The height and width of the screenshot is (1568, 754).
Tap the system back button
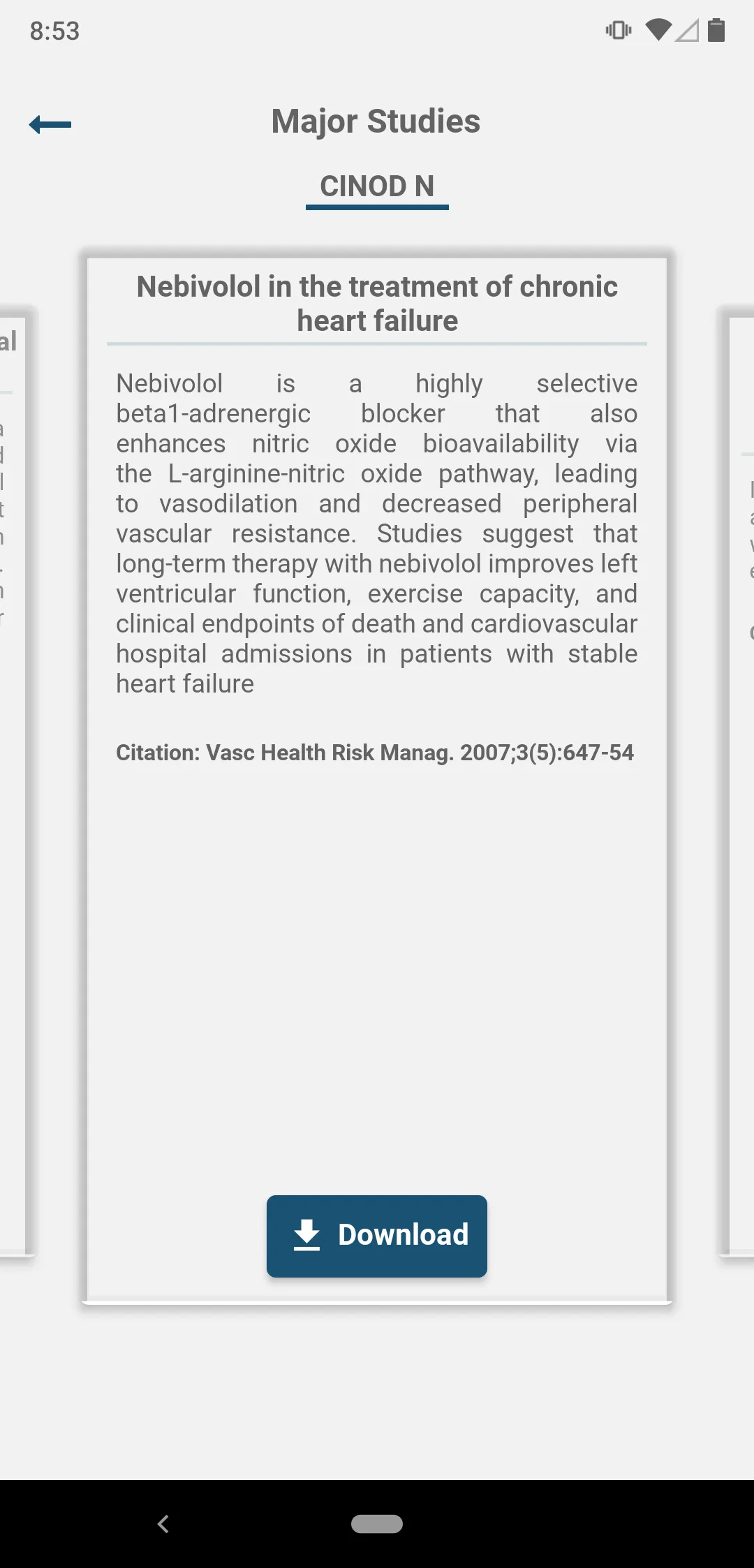(x=163, y=1524)
